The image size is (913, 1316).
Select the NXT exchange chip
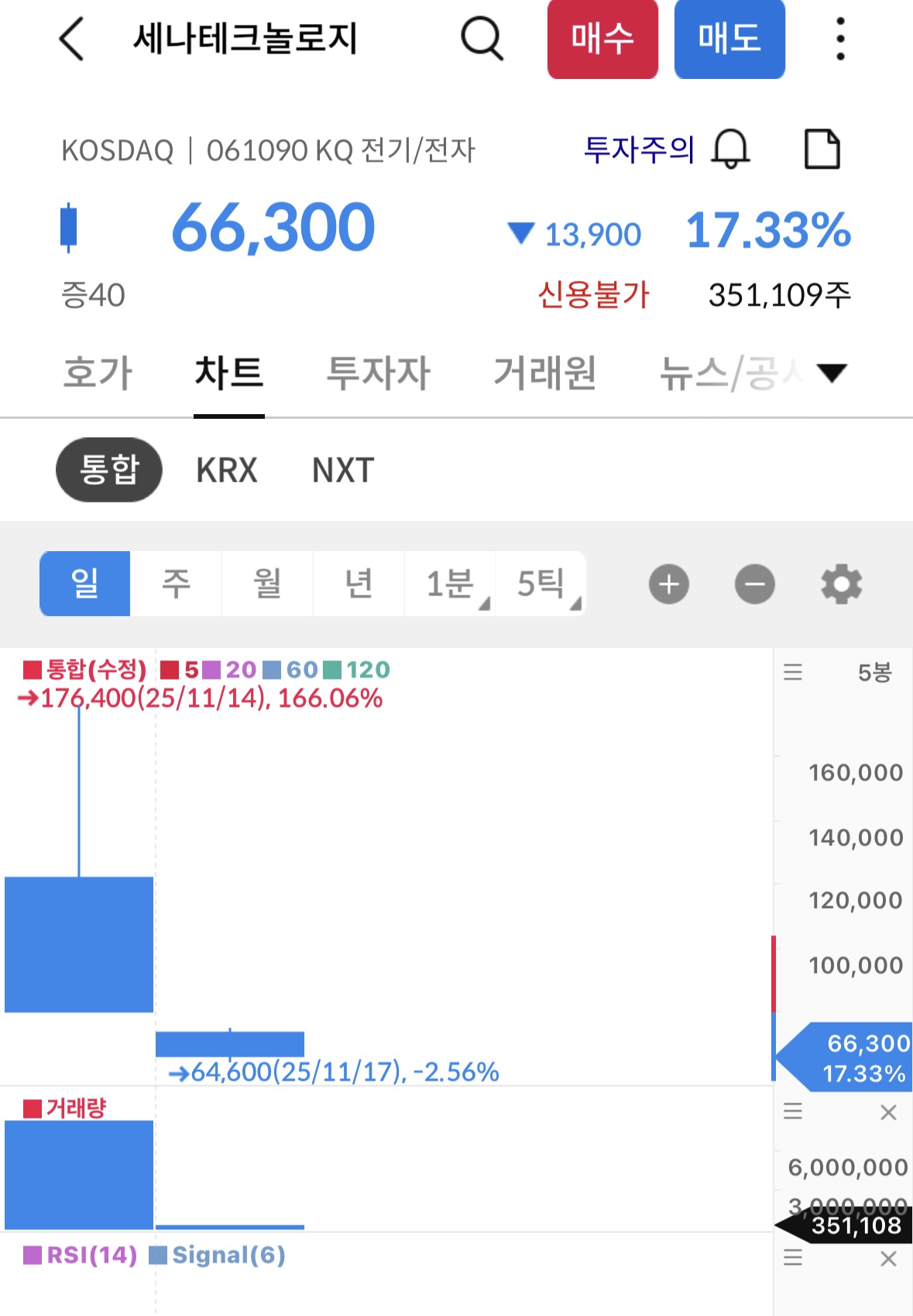coord(343,471)
